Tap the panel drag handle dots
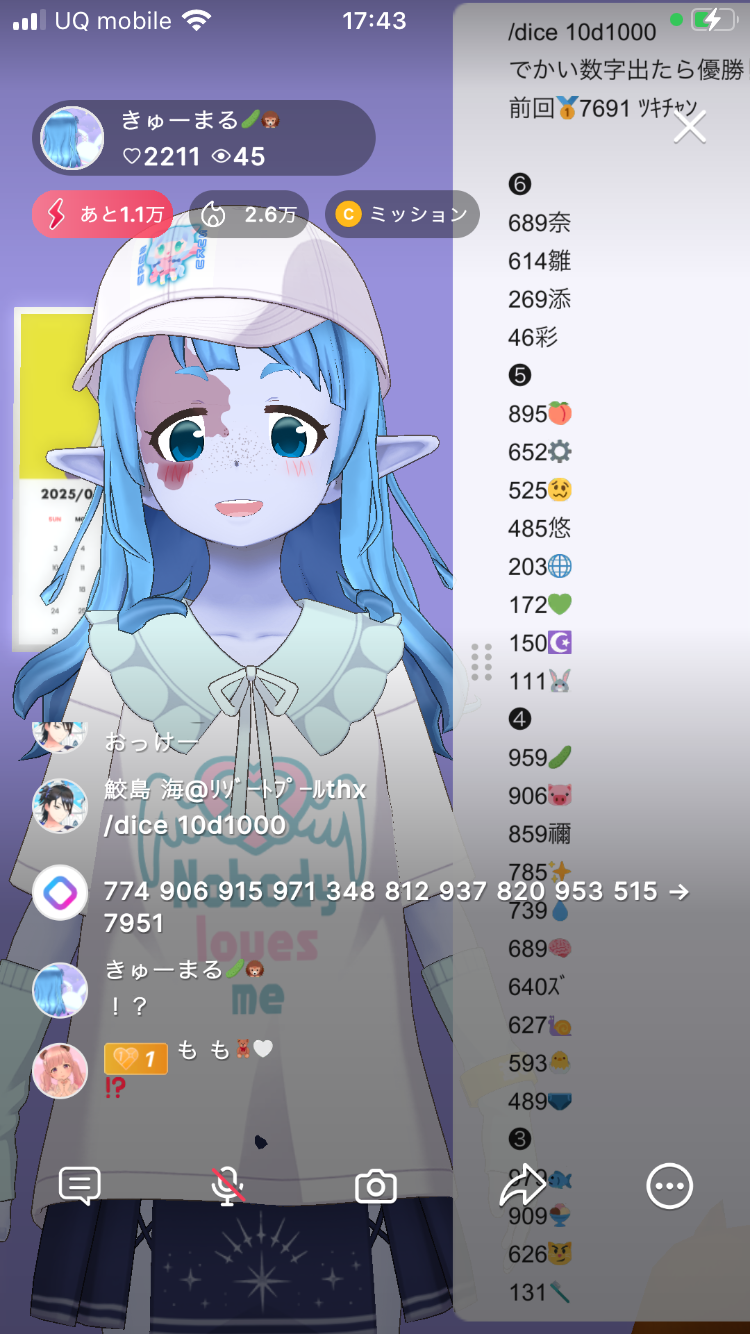The image size is (750, 1334). [x=481, y=661]
